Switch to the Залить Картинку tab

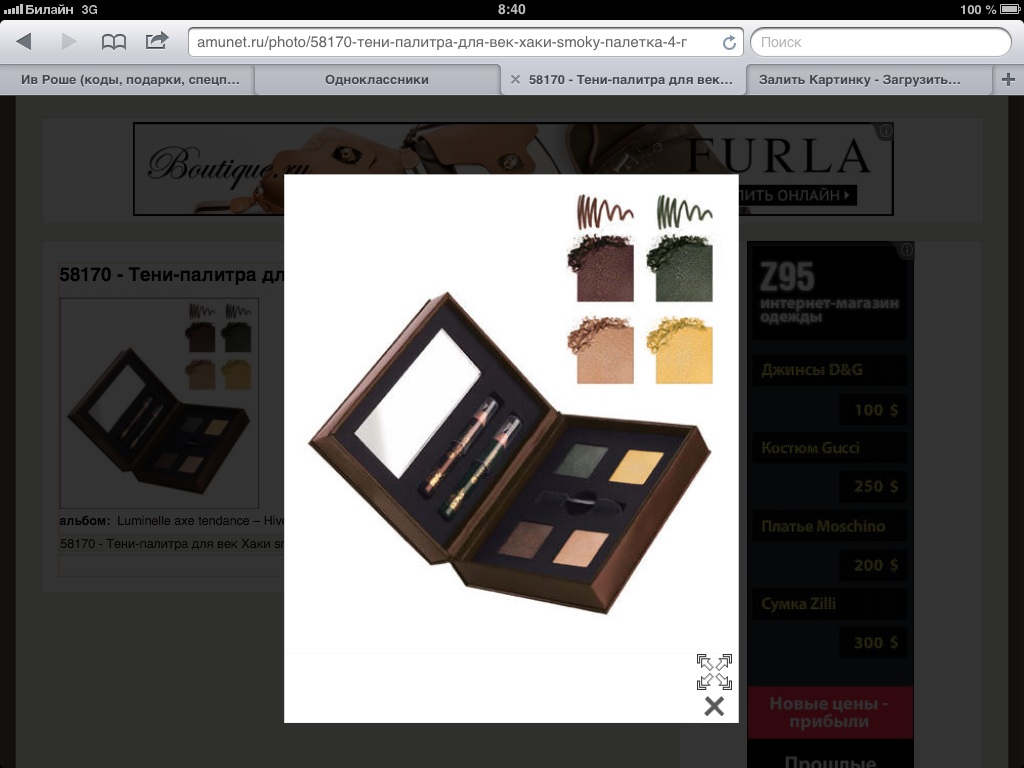coord(860,79)
